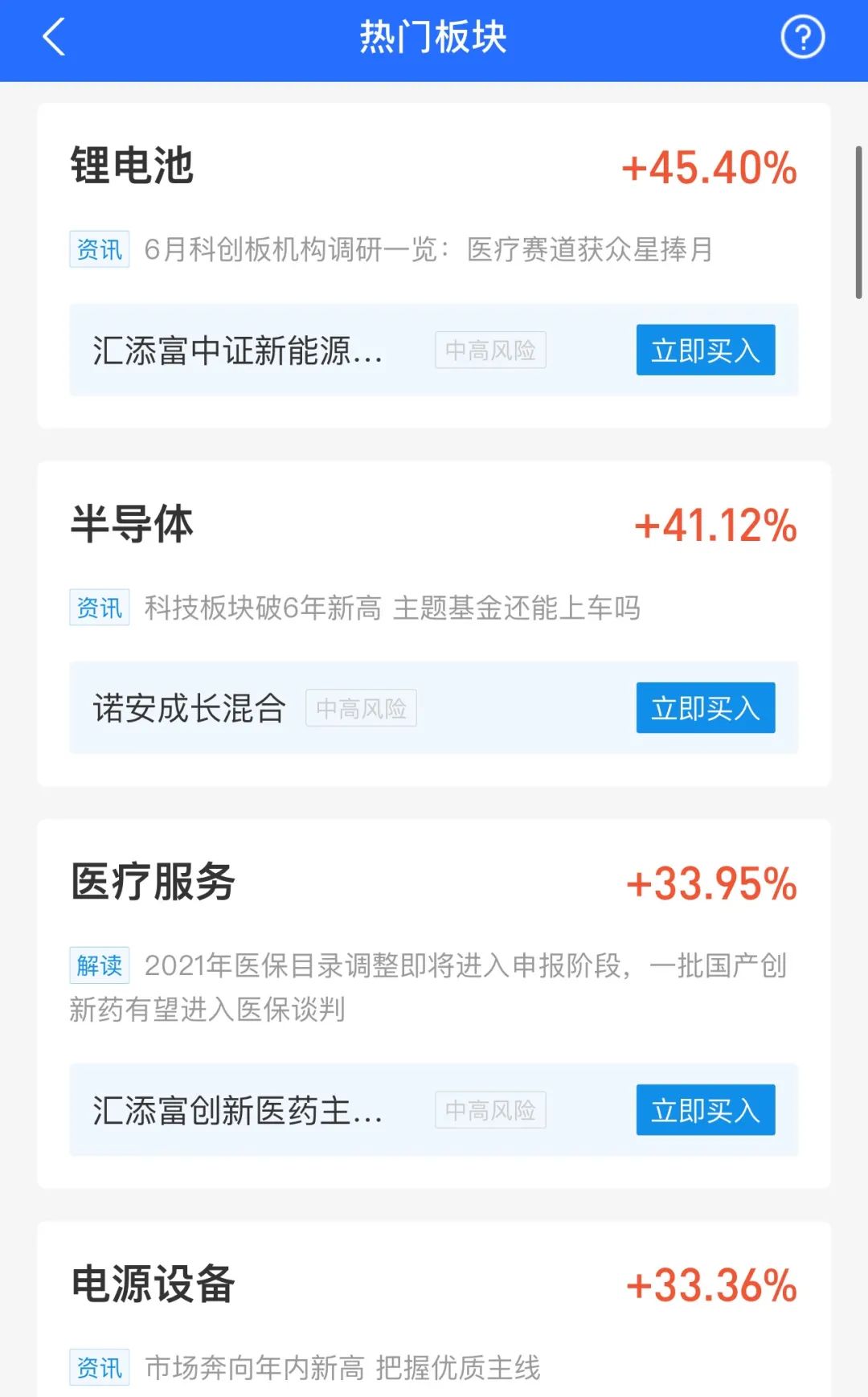Tap 立即买入 for 汇添富创新医药主题
The height and width of the screenshot is (1397, 868).
705,1110
